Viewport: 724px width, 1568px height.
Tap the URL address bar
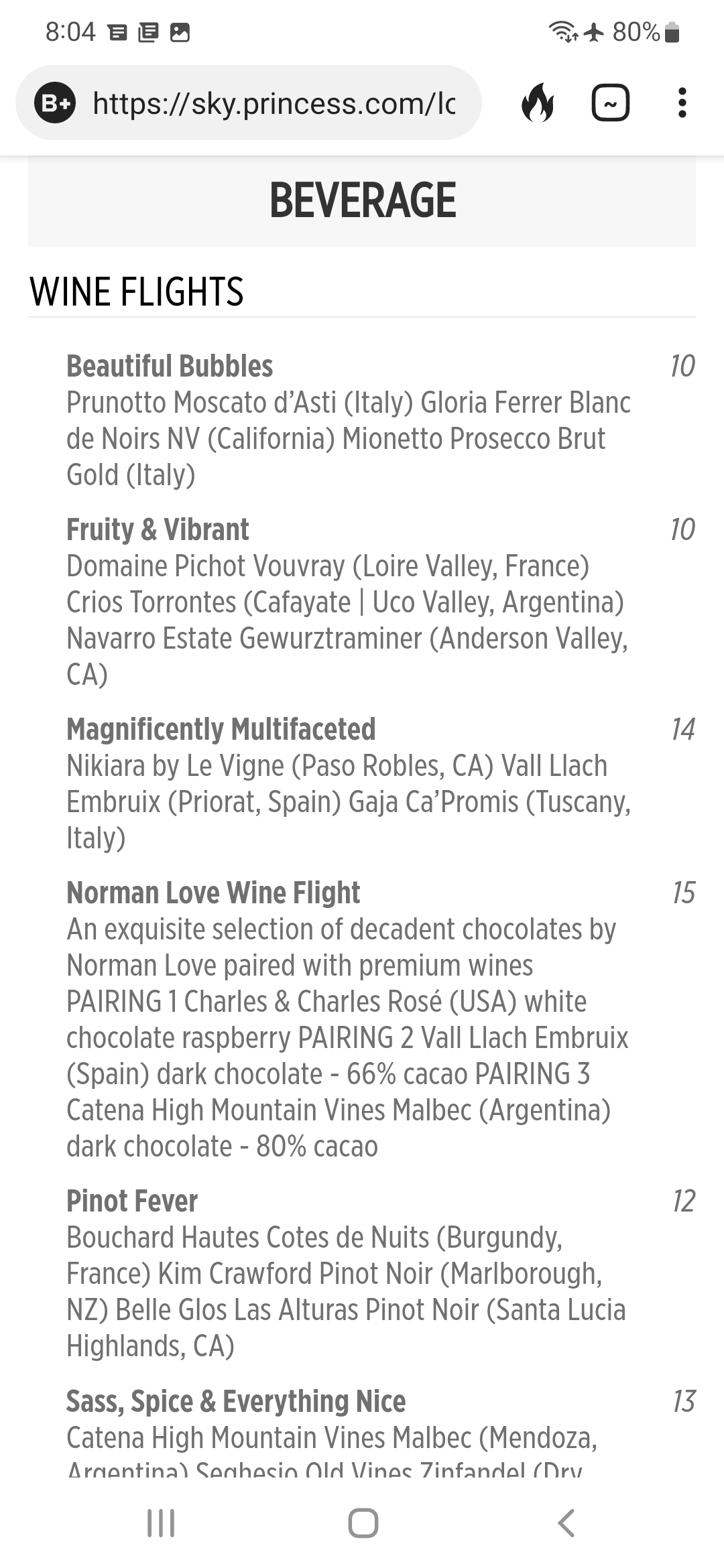[248, 103]
